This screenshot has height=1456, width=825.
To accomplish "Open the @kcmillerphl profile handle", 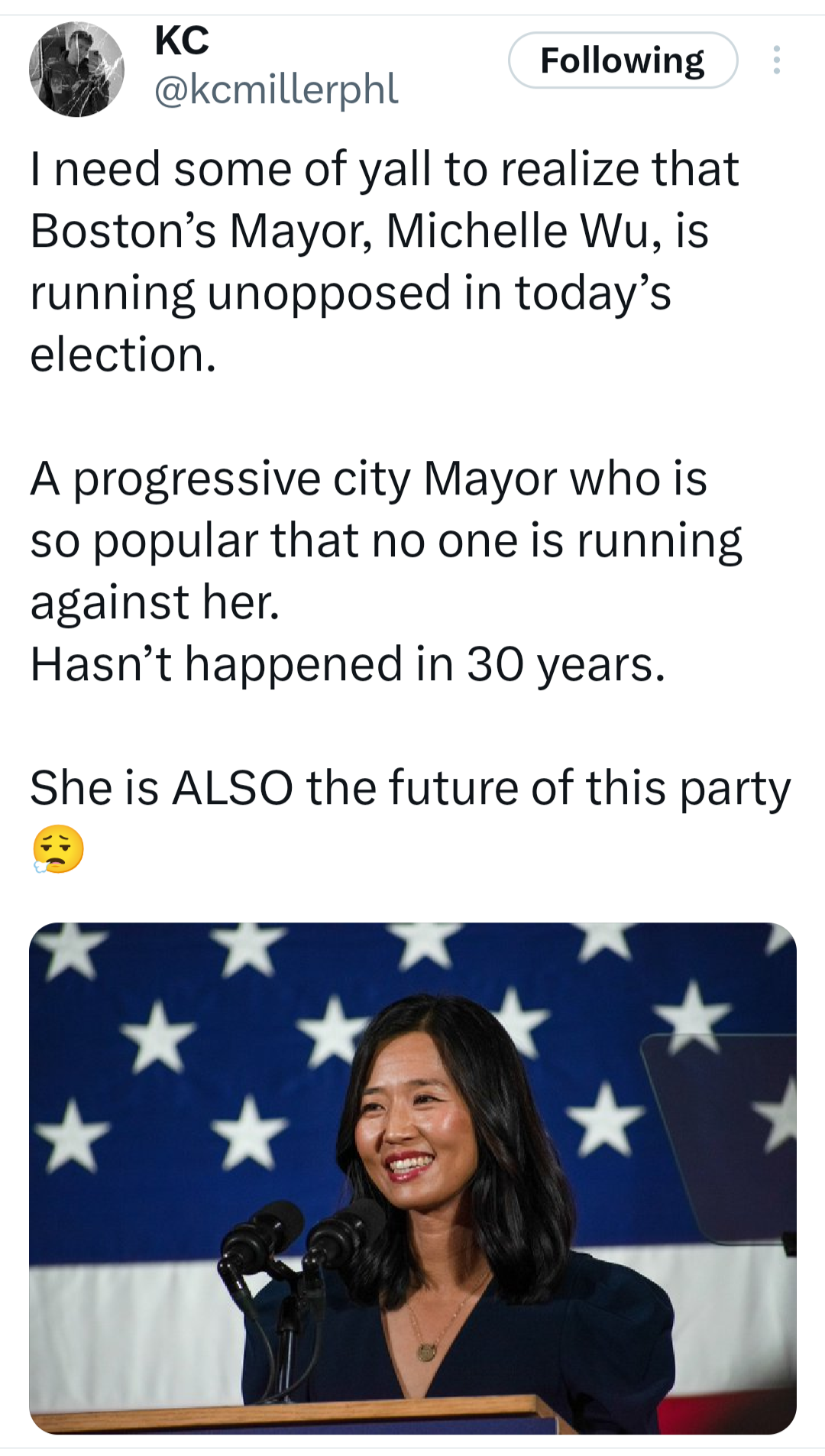I will [x=276, y=89].
